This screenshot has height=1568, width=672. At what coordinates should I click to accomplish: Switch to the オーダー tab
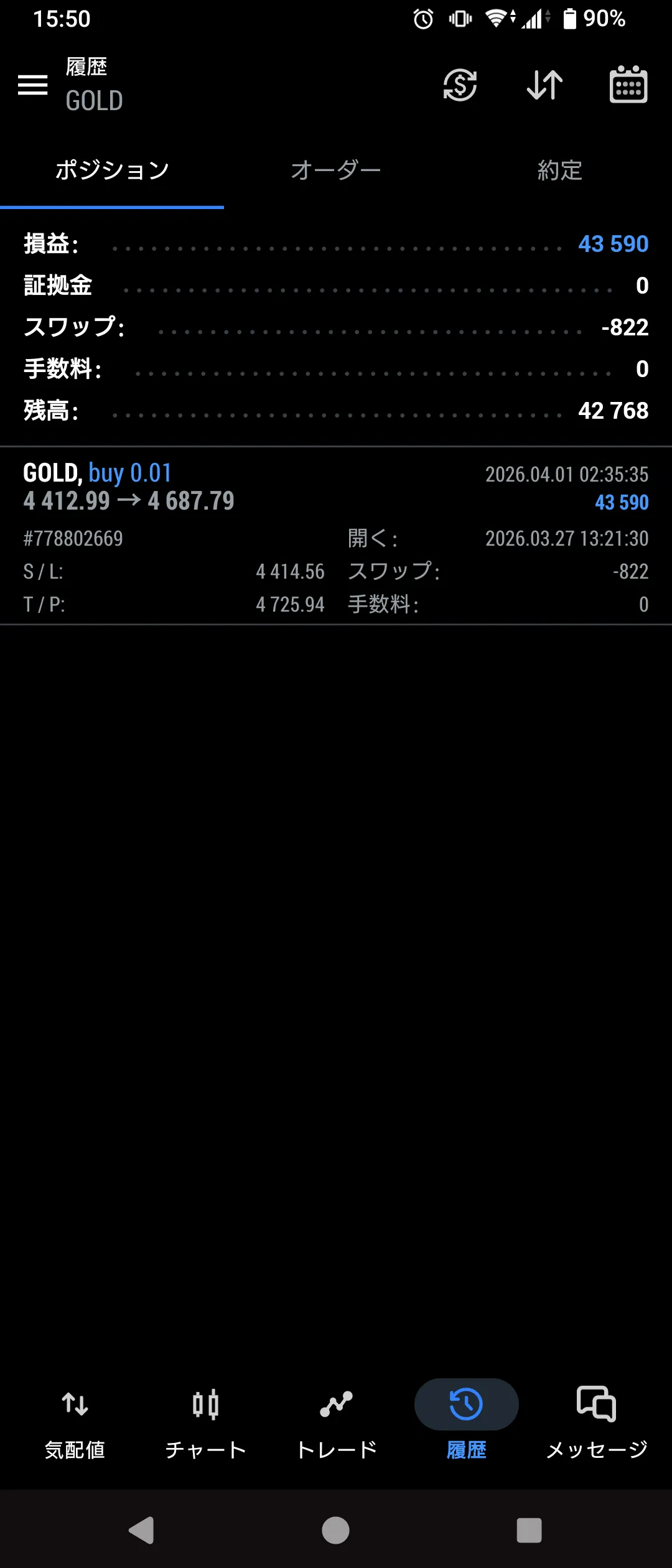click(x=336, y=170)
